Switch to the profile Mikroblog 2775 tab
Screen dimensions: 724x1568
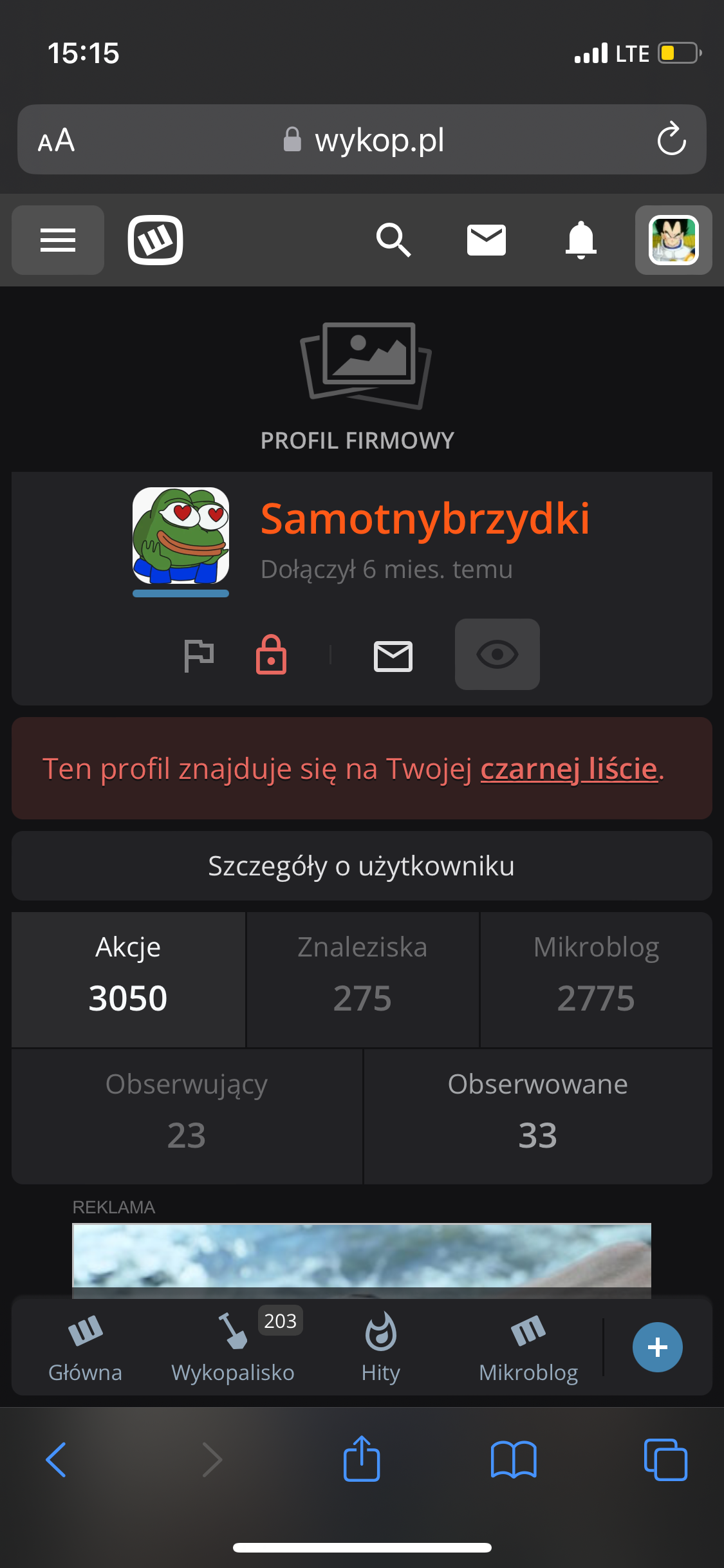(596, 978)
